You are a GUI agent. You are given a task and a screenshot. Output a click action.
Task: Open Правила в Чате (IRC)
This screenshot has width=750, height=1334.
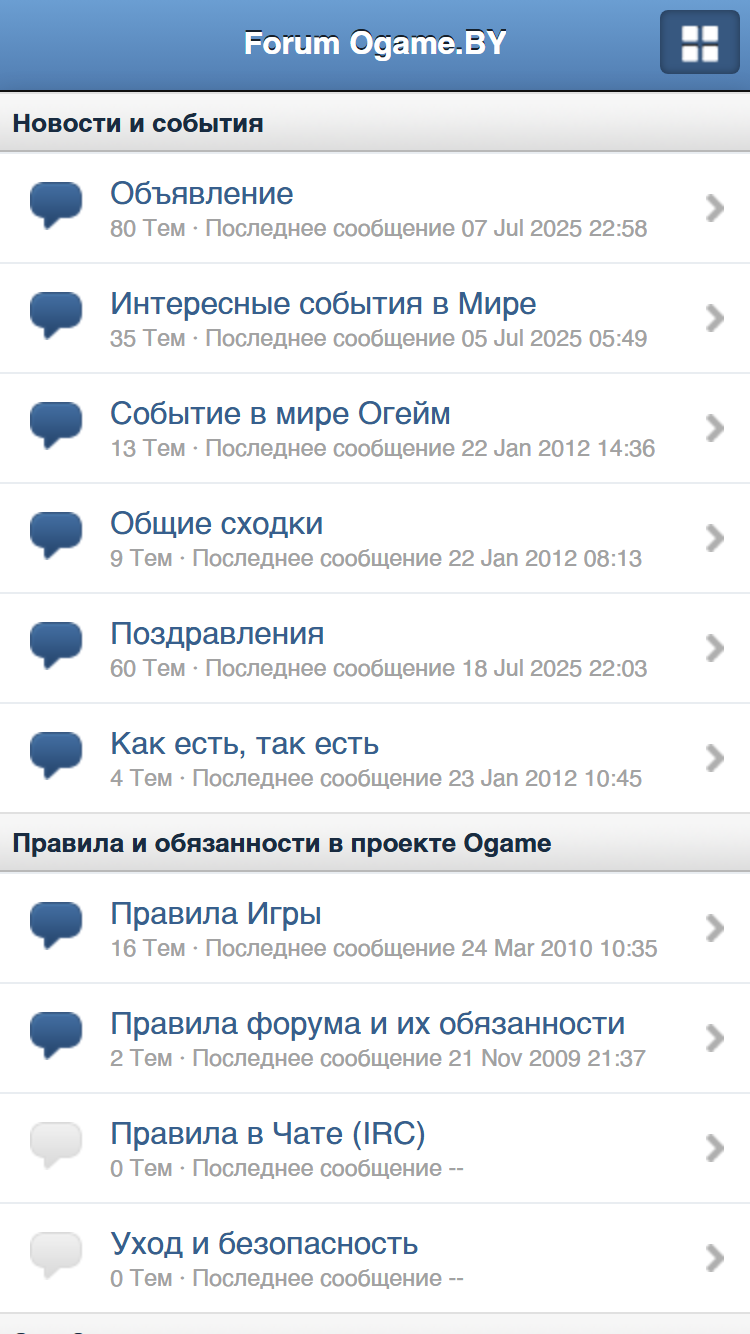375,1148
